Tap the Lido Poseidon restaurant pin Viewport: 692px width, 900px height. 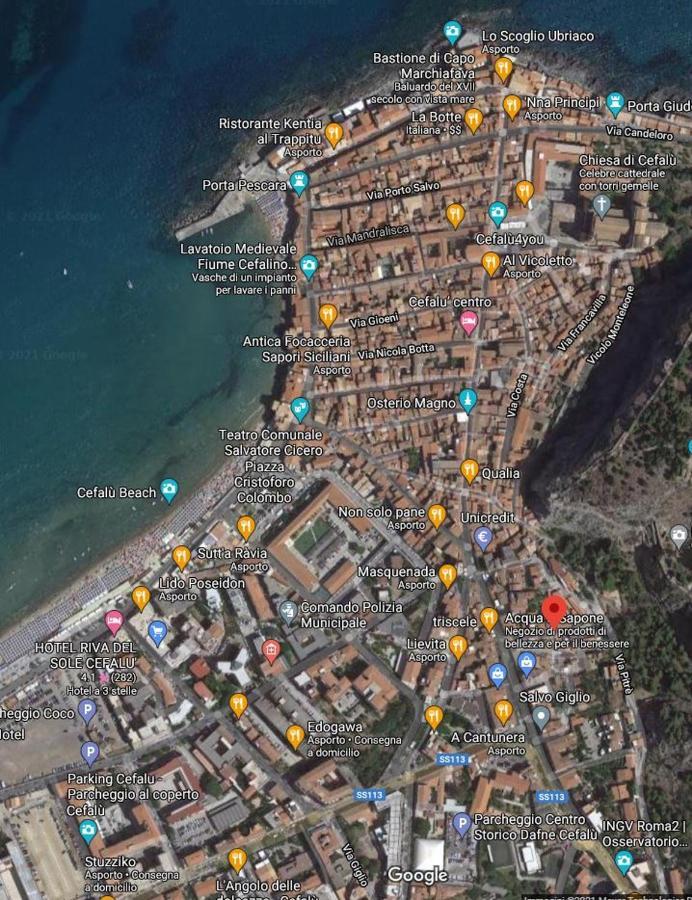[141, 597]
